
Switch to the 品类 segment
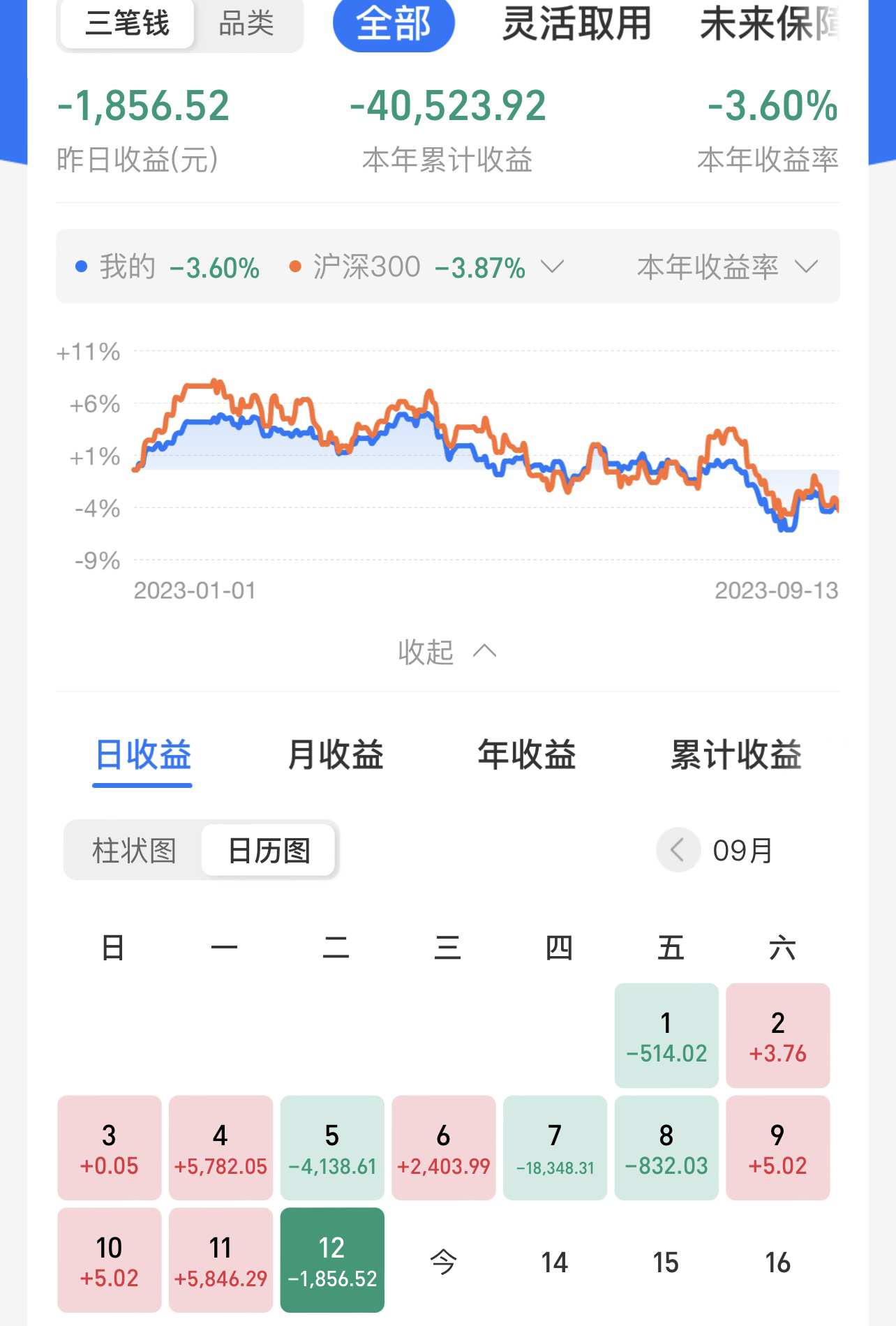246,24
